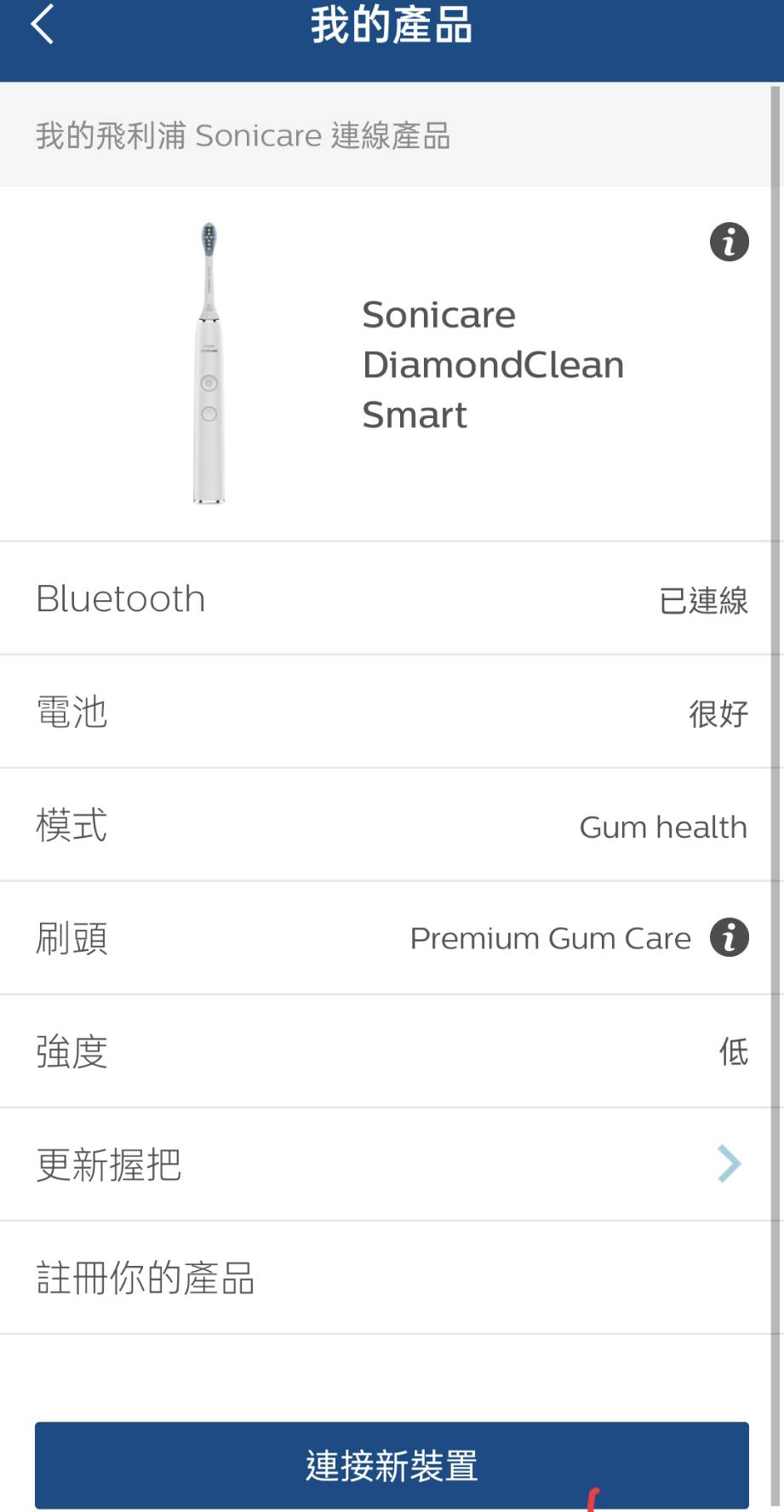Screen dimensions: 784x1512
Task: Open 更新握把 row
Action: point(392,1164)
